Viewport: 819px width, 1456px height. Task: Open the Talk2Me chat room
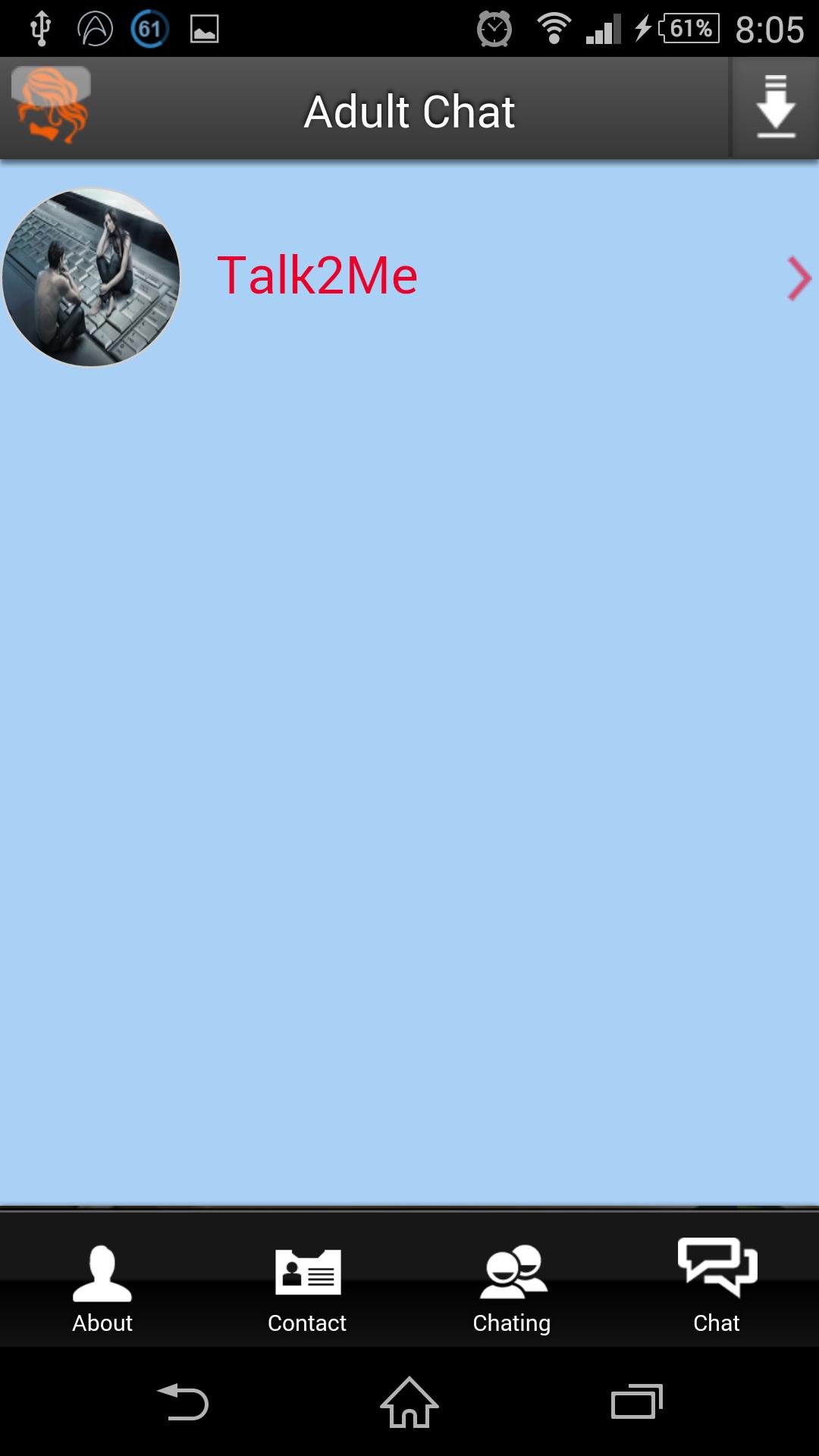tap(409, 277)
